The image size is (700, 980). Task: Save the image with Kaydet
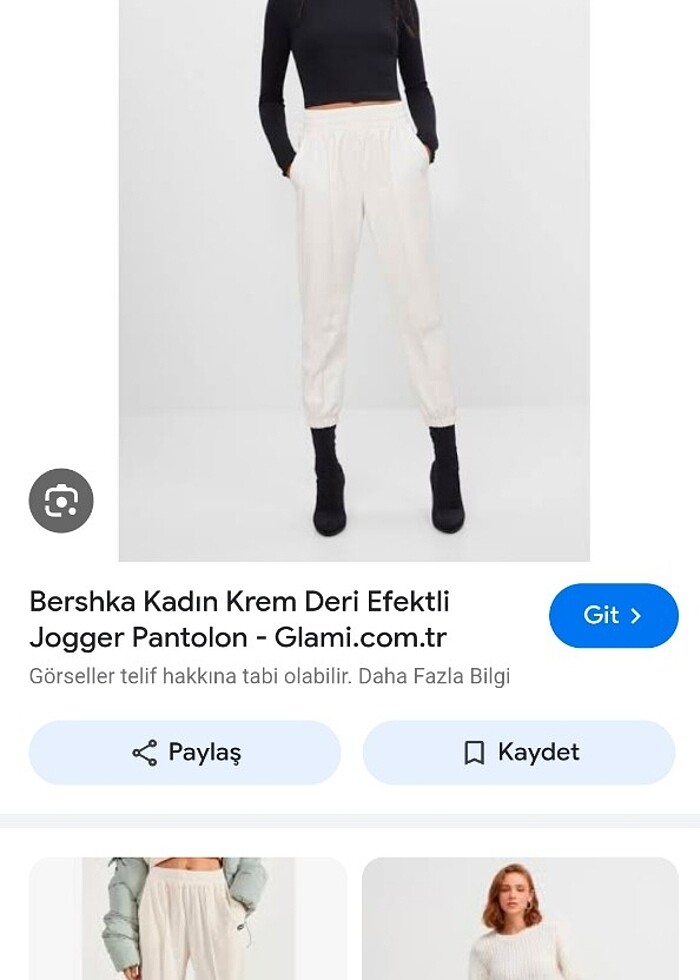(x=518, y=752)
